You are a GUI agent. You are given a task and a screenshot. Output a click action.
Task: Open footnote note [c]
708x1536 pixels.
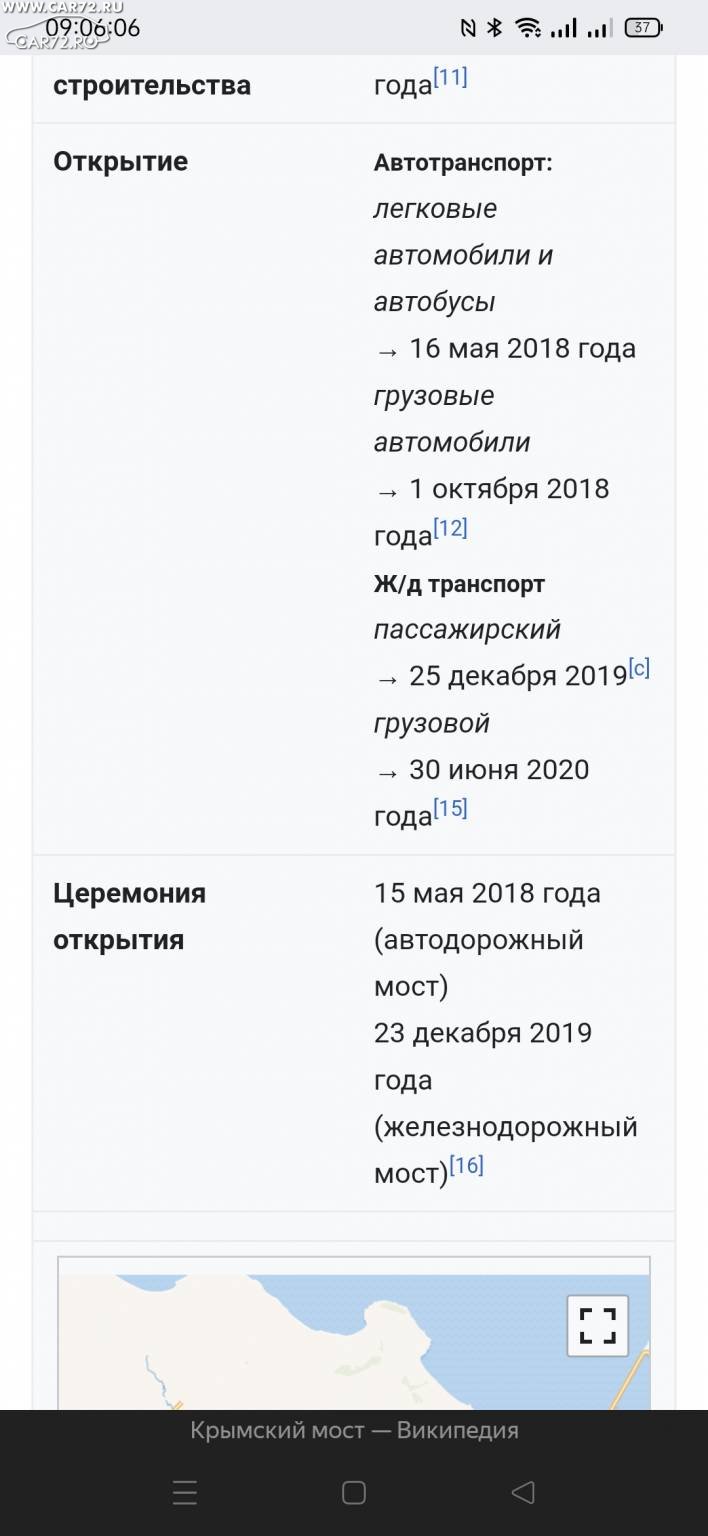click(639, 668)
